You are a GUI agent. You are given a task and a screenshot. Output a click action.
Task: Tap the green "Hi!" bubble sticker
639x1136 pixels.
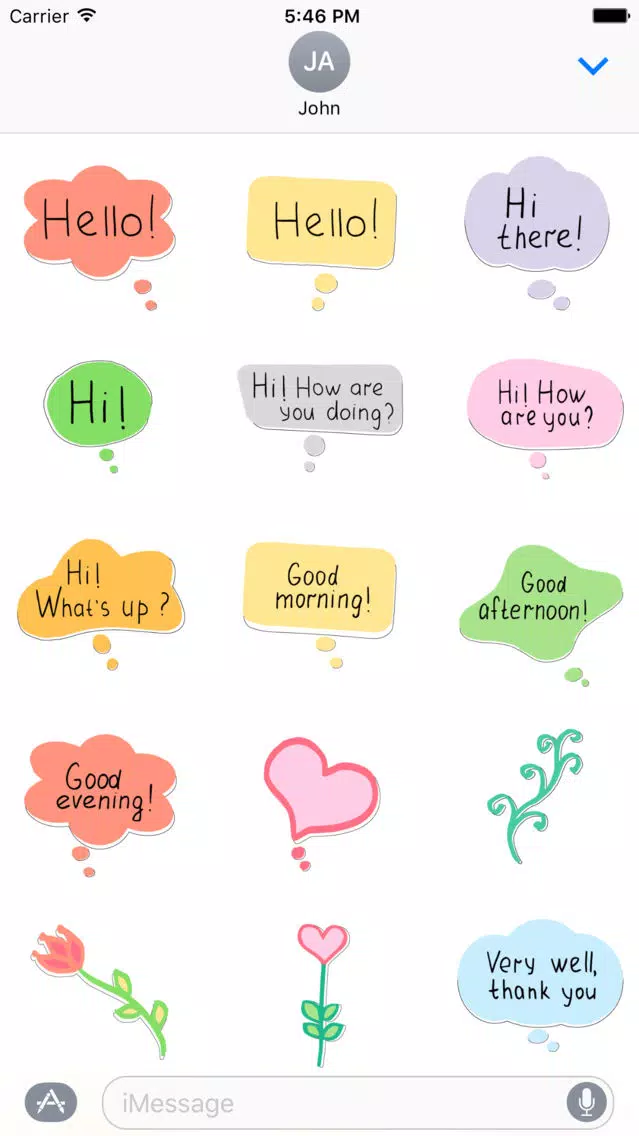pyautogui.click(x=98, y=406)
